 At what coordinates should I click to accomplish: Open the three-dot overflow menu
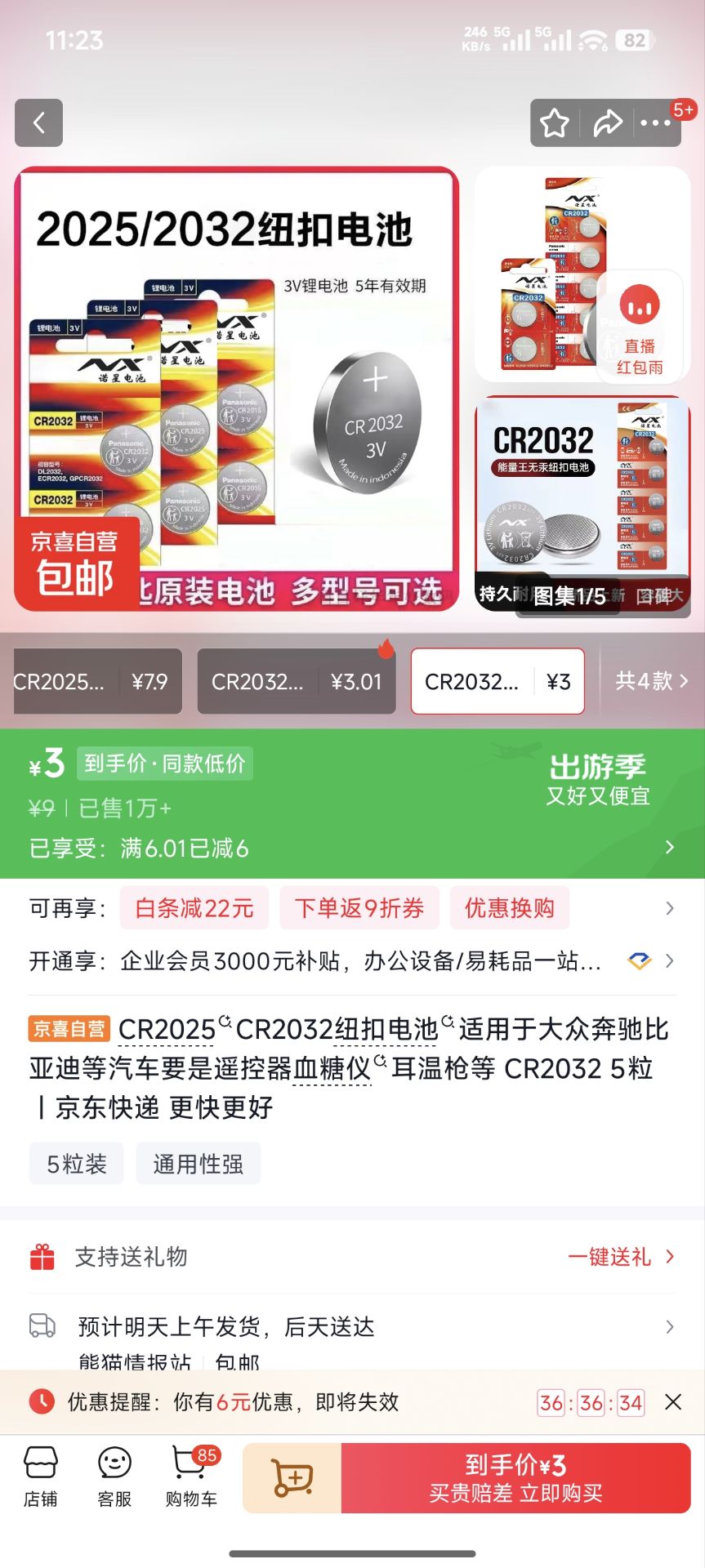coord(655,123)
